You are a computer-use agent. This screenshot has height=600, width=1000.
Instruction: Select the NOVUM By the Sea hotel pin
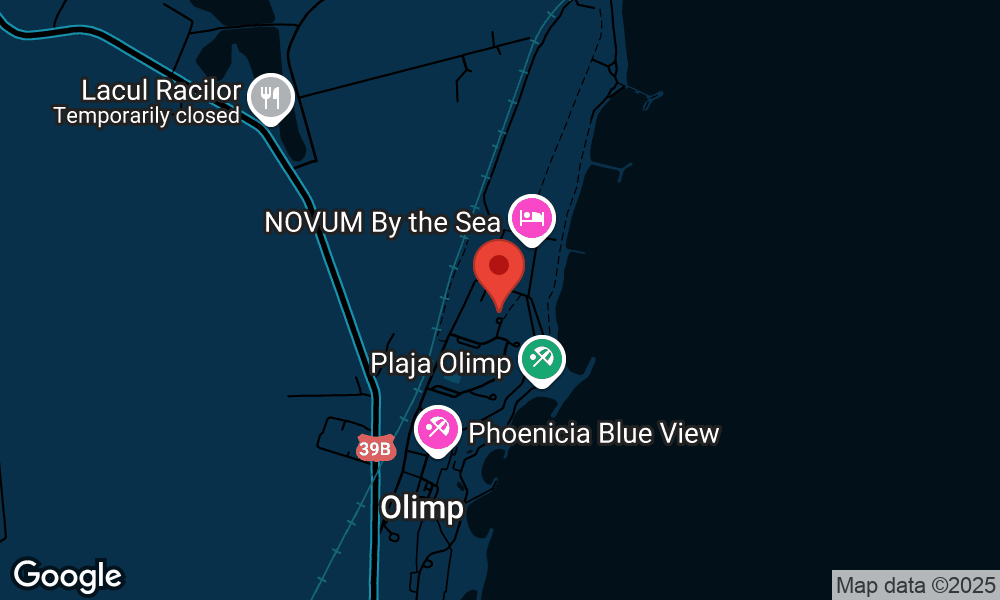[x=531, y=217]
